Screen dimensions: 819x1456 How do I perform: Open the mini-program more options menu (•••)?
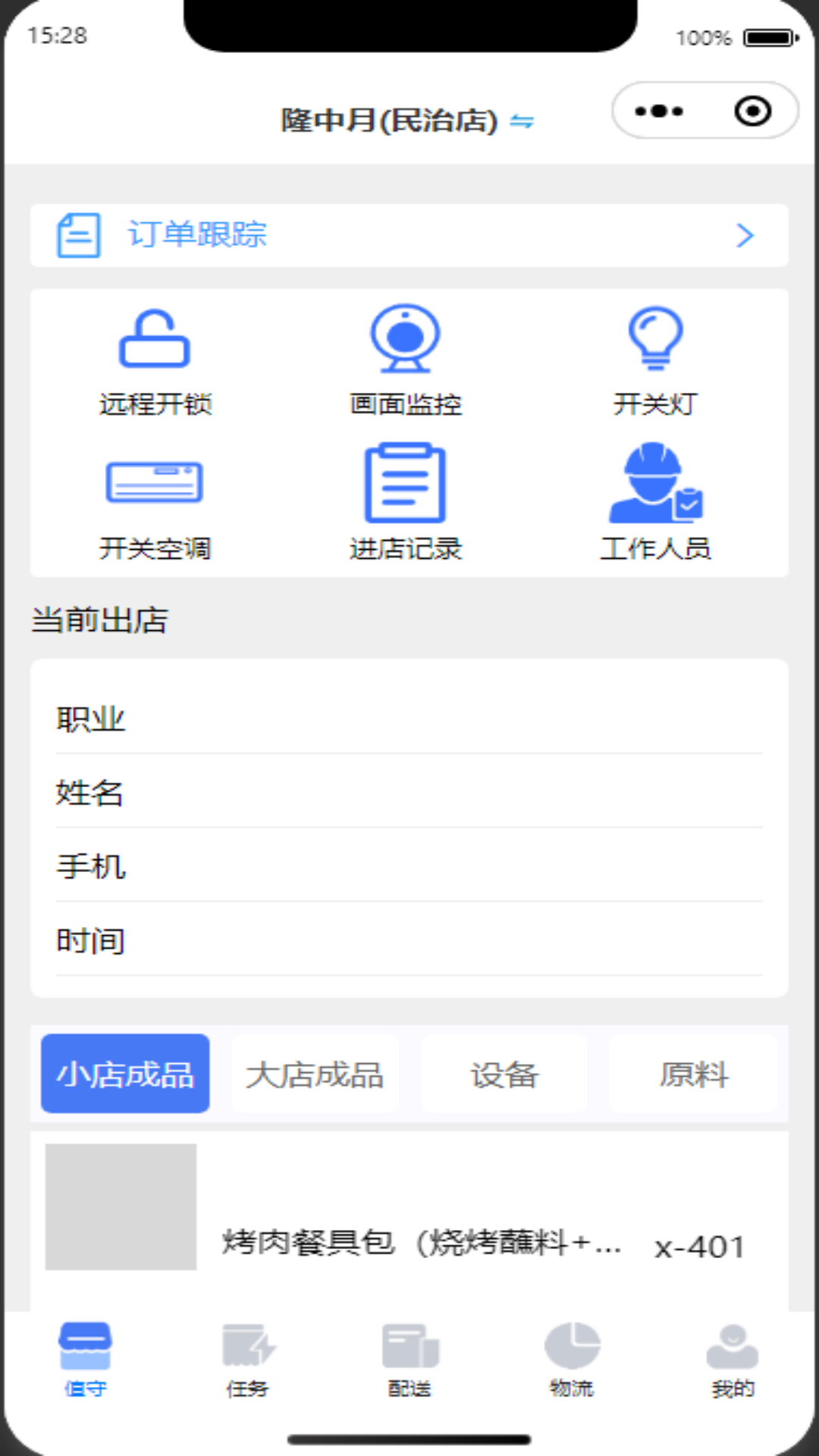pyautogui.click(x=657, y=110)
